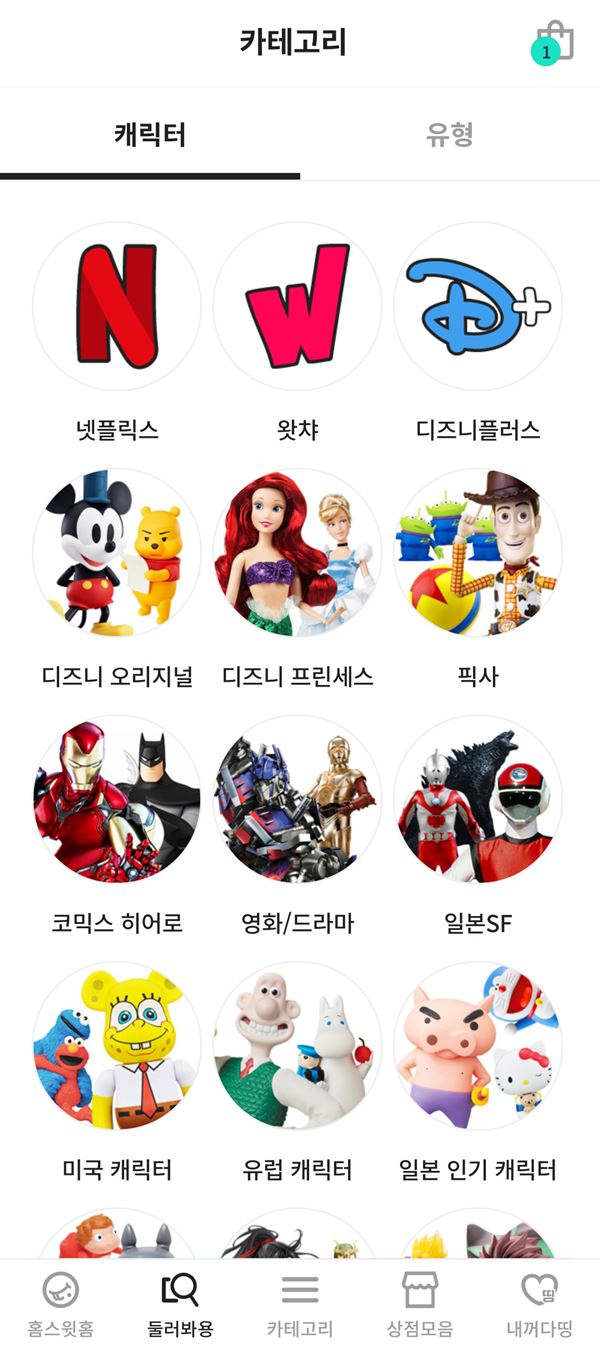Open the 픽사 category
The image size is (600, 1349).
478,553
